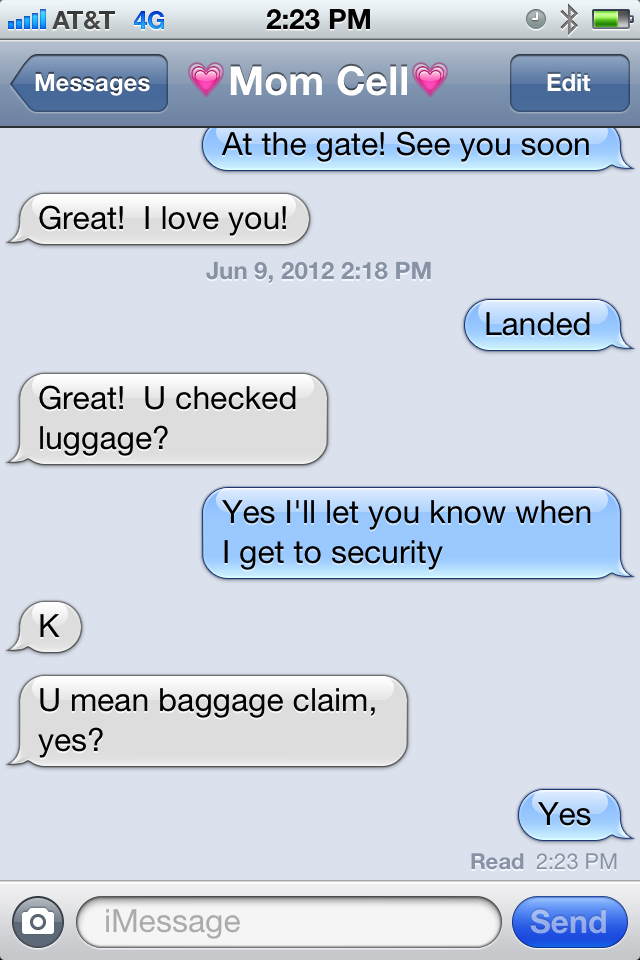Hit the Send button

point(568,921)
